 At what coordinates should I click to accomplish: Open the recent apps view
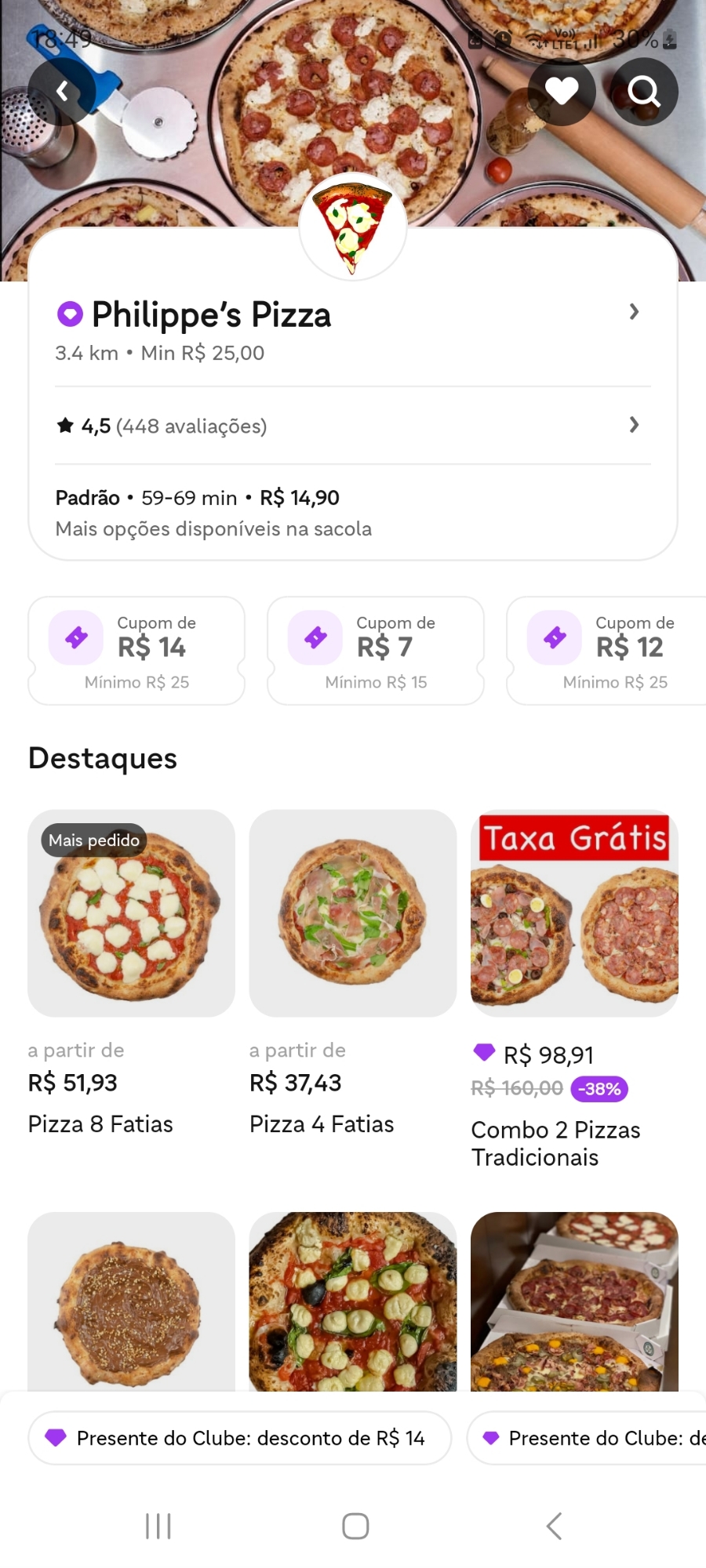158,1526
